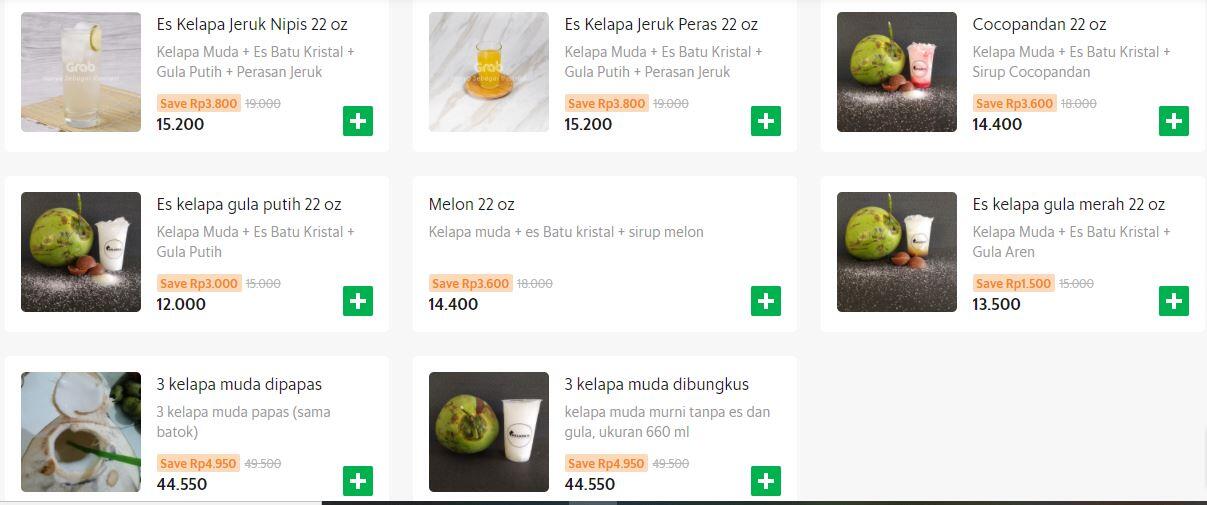View 3 kelapa muda dibungkus details

pyautogui.click(x=656, y=385)
